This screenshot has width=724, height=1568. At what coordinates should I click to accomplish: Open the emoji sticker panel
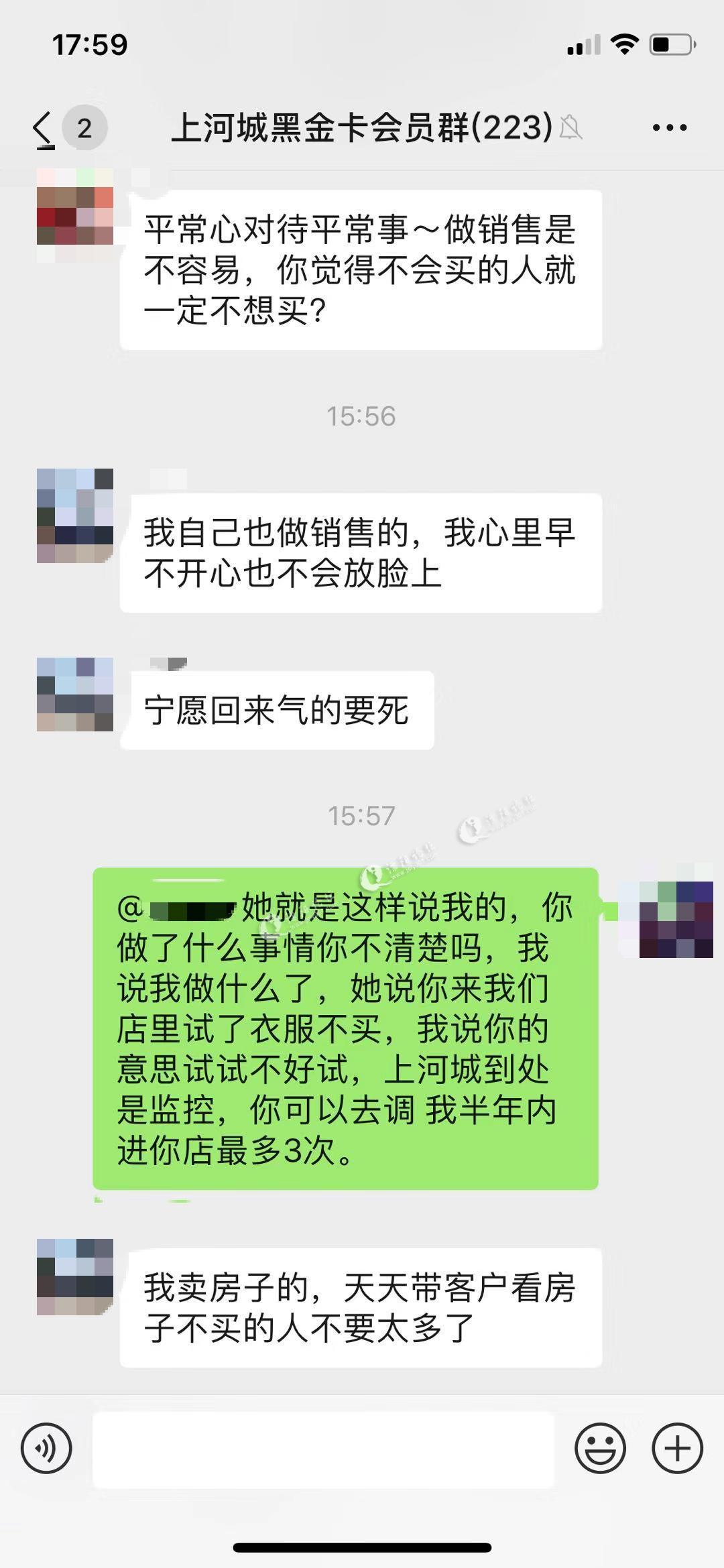tap(599, 1448)
